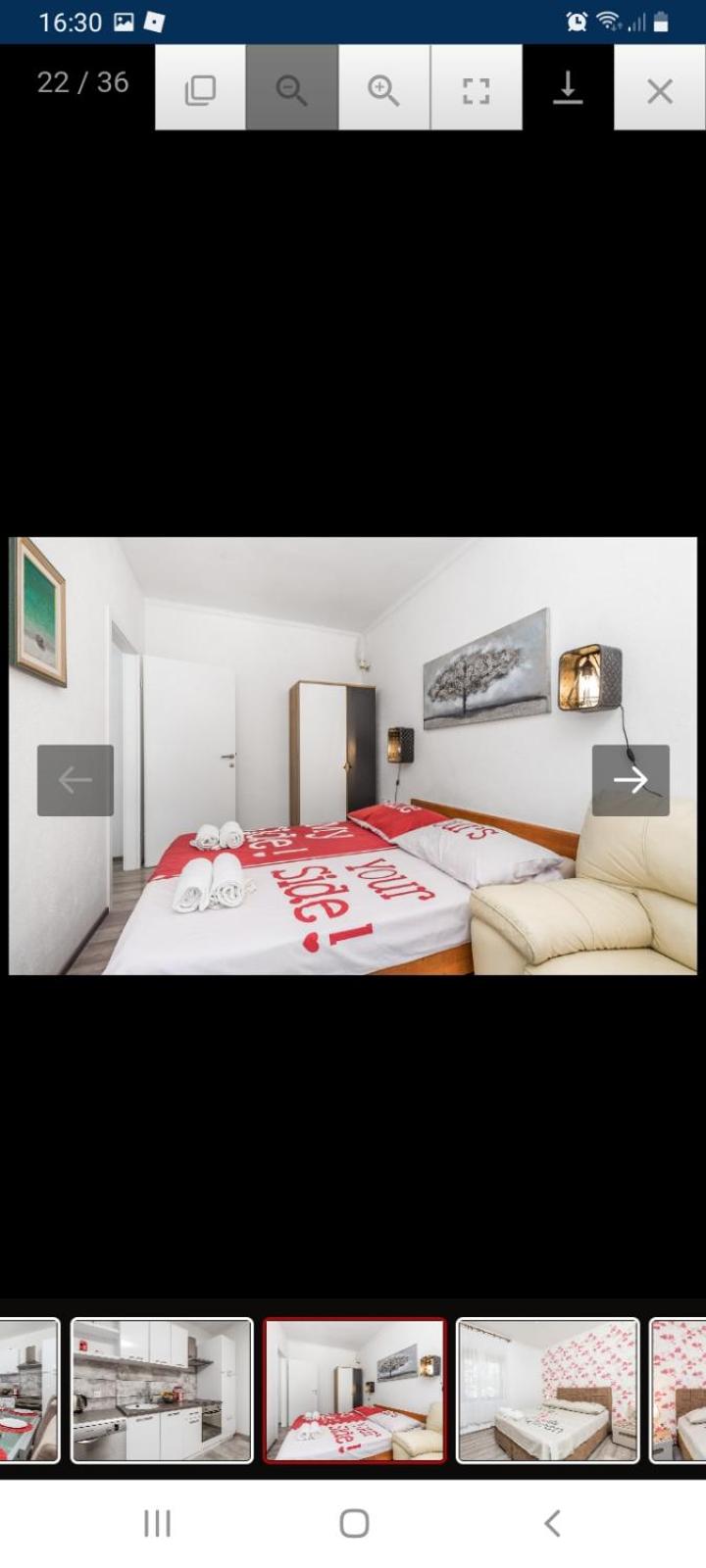This screenshot has width=706, height=1568.
Task: Enter fullscreen mode
Action: (x=477, y=88)
